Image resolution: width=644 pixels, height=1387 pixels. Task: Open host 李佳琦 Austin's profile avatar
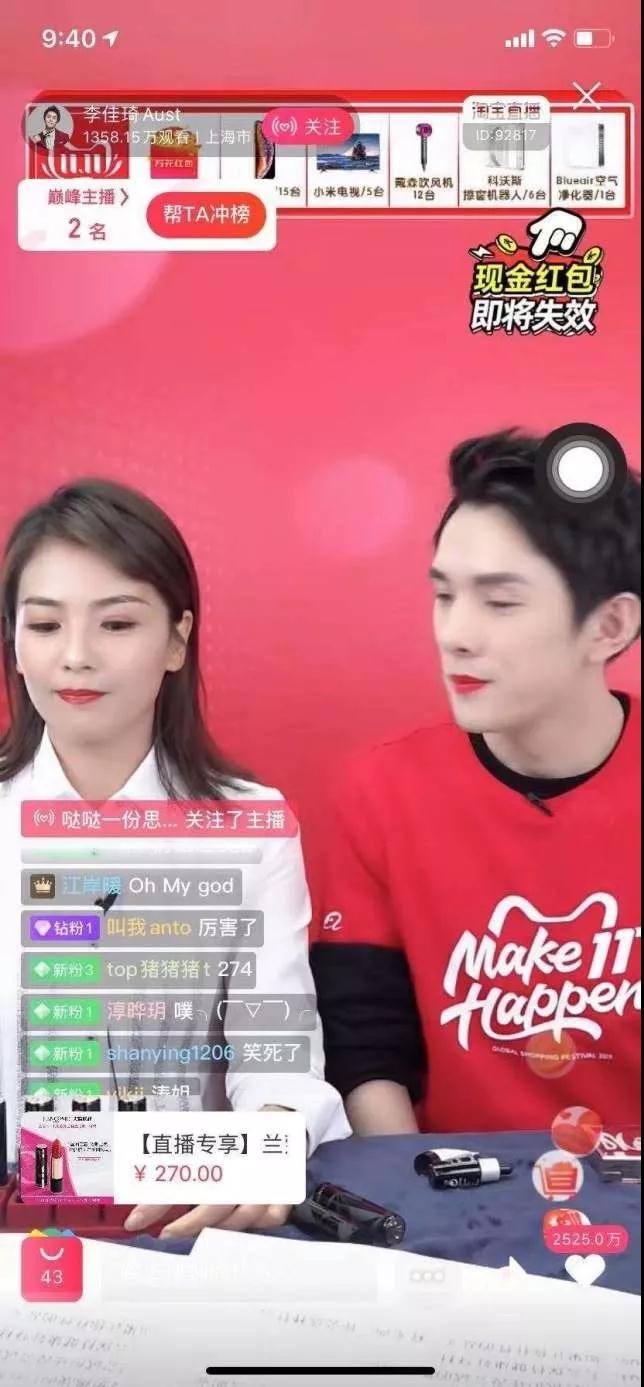coord(50,127)
